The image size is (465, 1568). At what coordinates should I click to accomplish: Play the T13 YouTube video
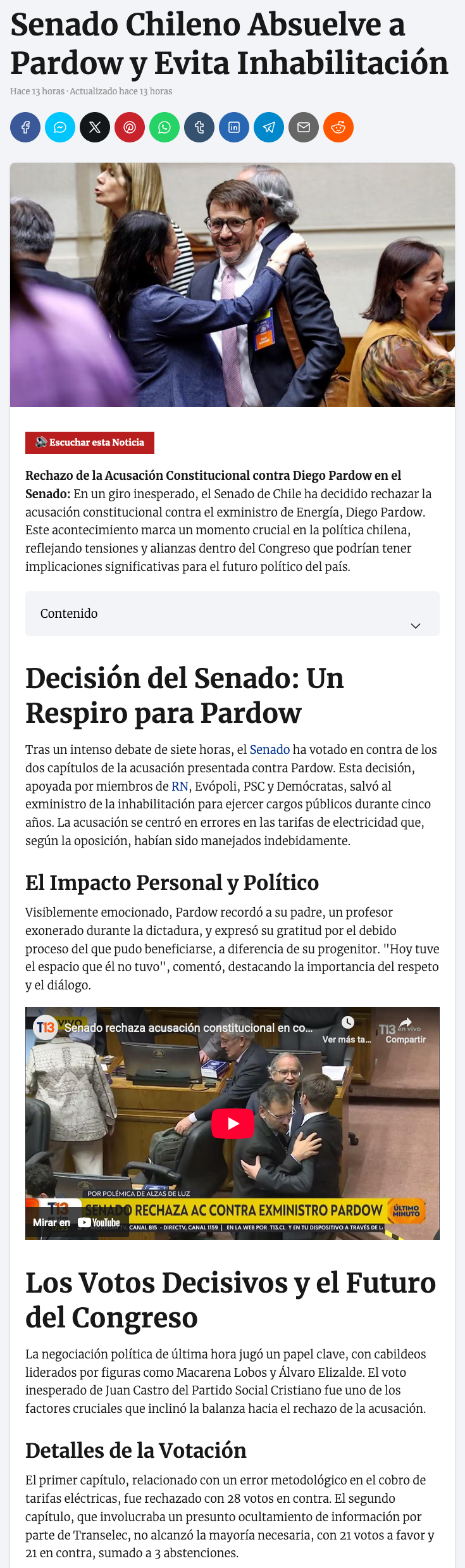[232, 1124]
